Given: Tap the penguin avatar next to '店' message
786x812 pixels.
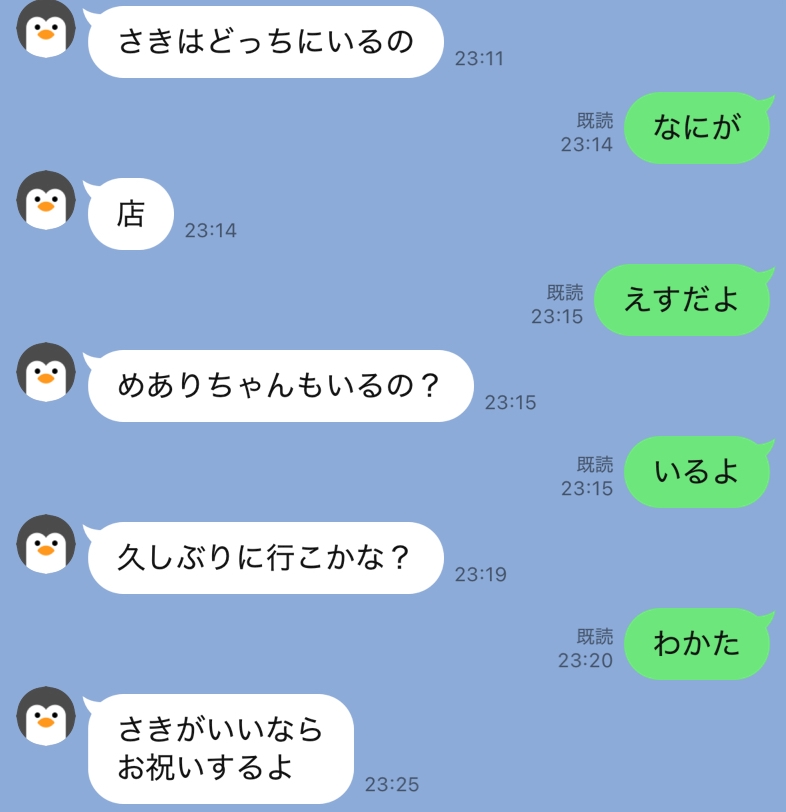Looking at the screenshot, I should 46,200.
